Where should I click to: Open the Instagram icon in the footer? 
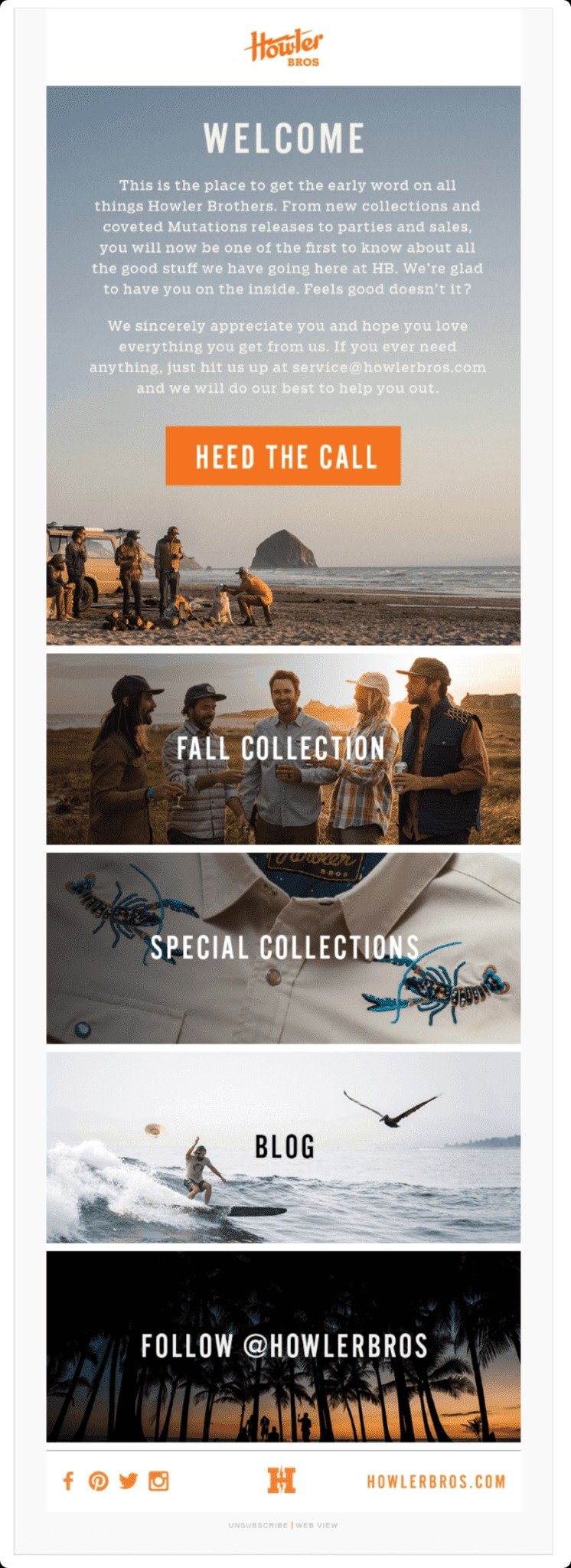click(x=158, y=1481)
